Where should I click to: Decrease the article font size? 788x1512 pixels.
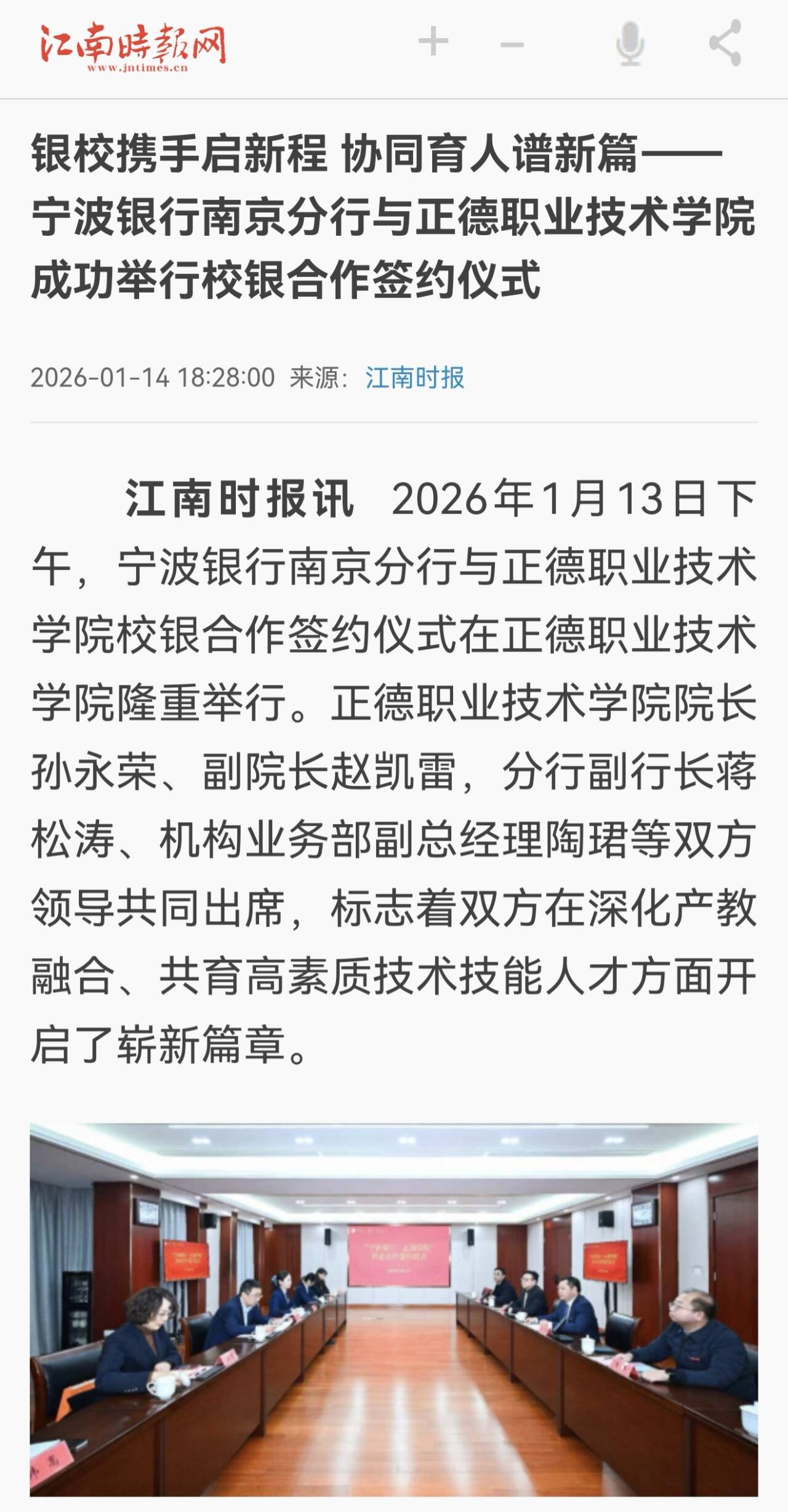coord(512,44)
